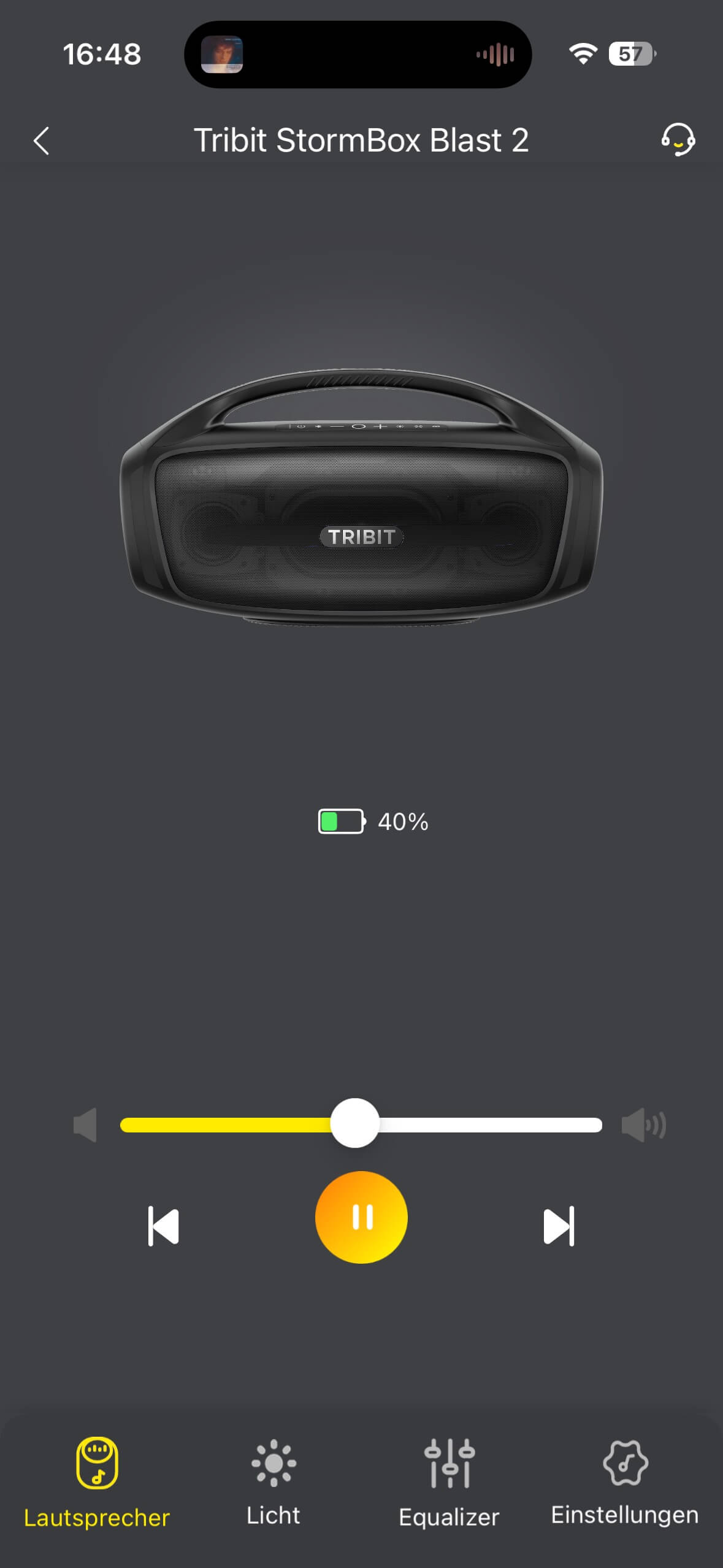Screen dimensions: 723x1568
Task: Skip to the next track
Action: 559,1226
